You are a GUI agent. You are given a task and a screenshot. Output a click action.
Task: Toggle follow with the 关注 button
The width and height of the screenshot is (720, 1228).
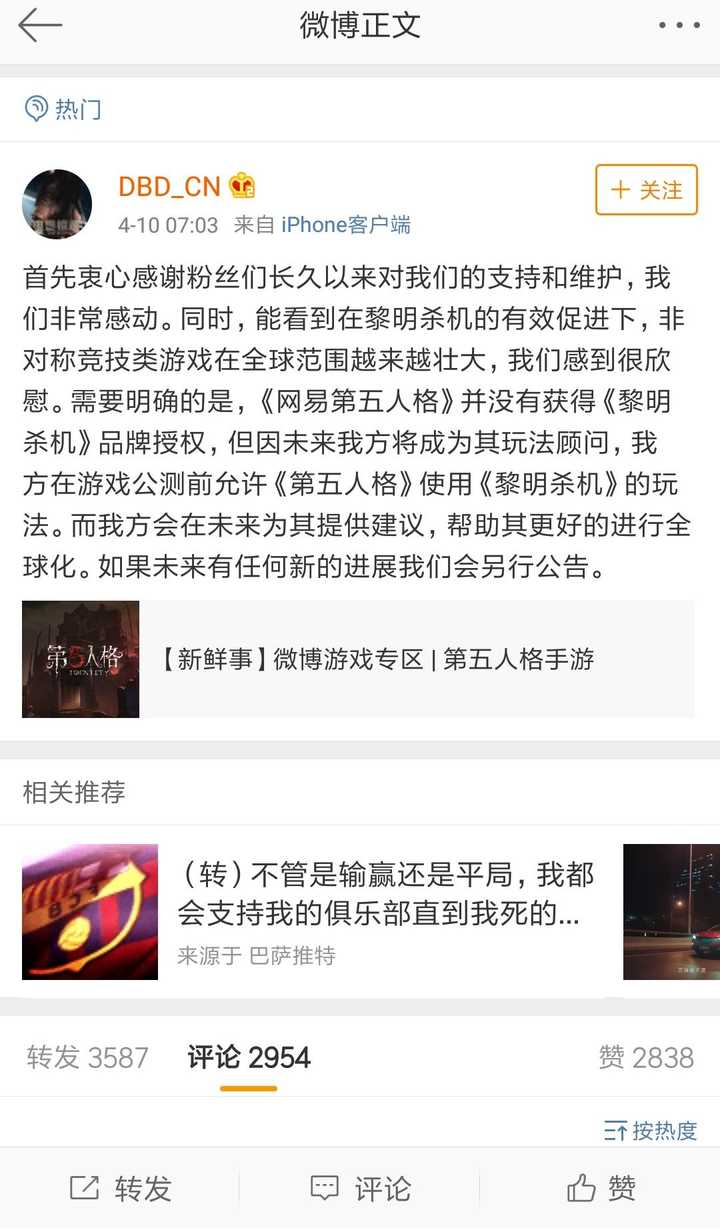(645, 190)
